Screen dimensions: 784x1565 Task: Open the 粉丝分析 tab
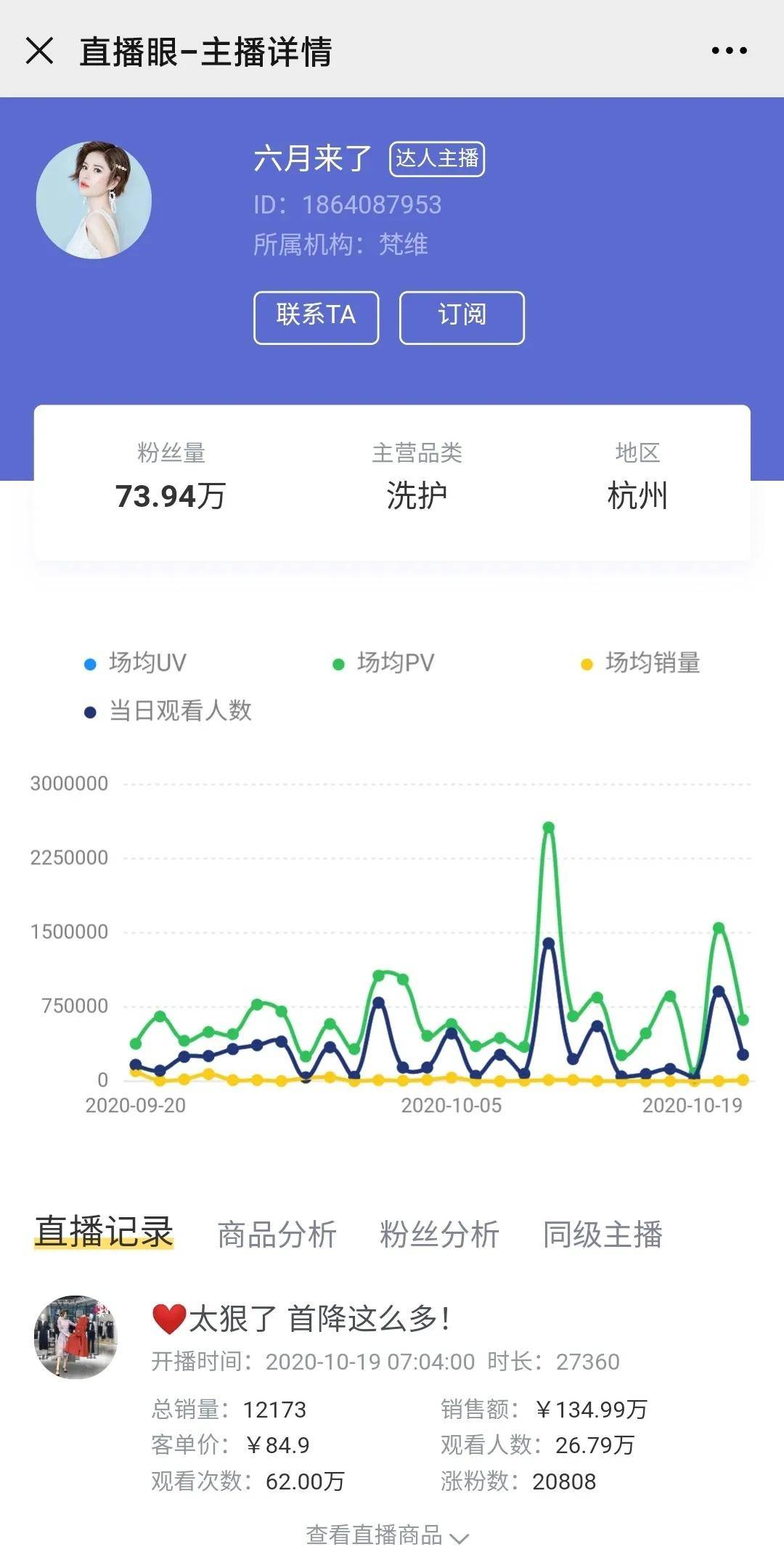pos(439,1235)
